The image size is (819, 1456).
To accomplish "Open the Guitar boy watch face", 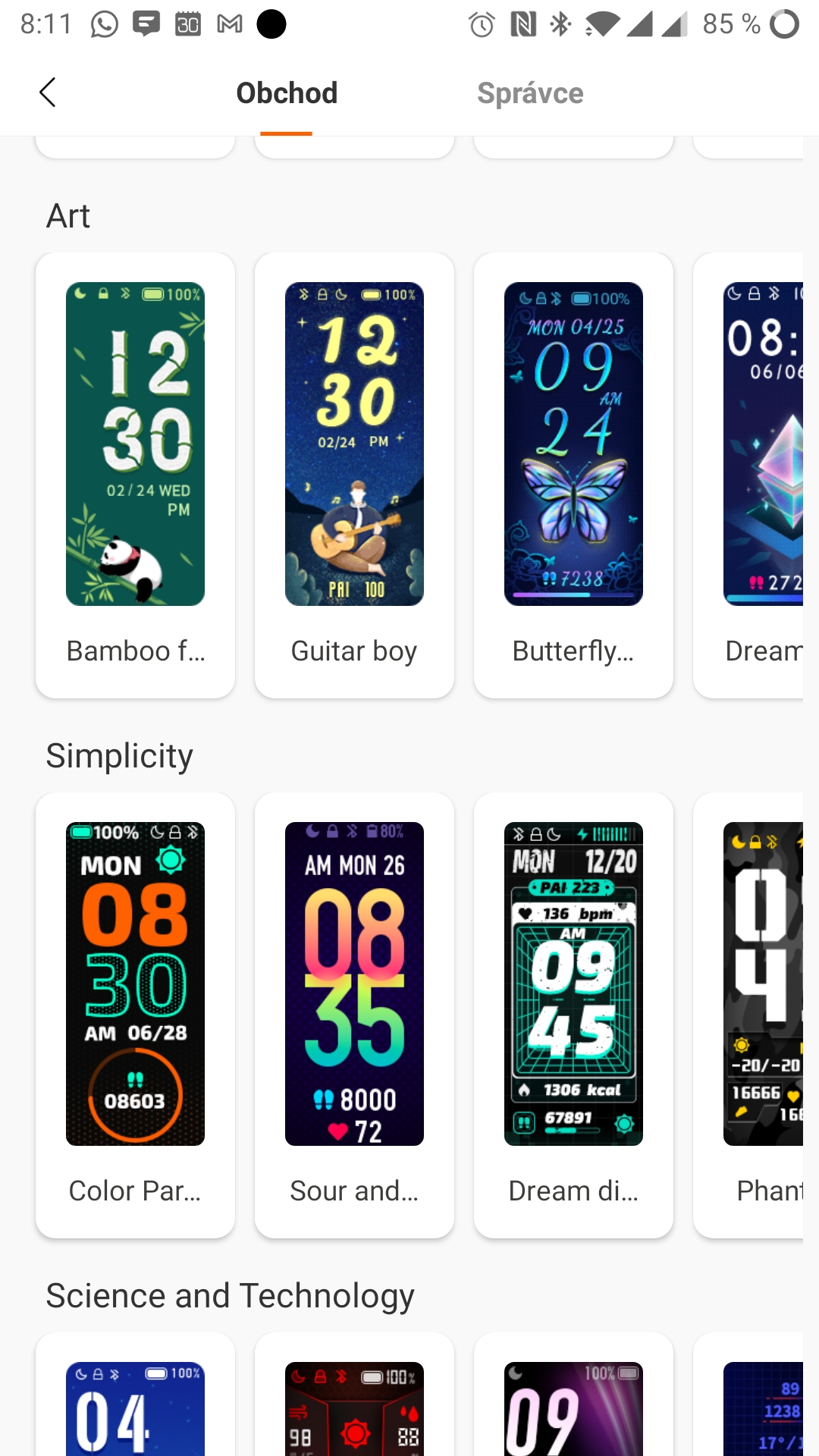I will (354, 475).
